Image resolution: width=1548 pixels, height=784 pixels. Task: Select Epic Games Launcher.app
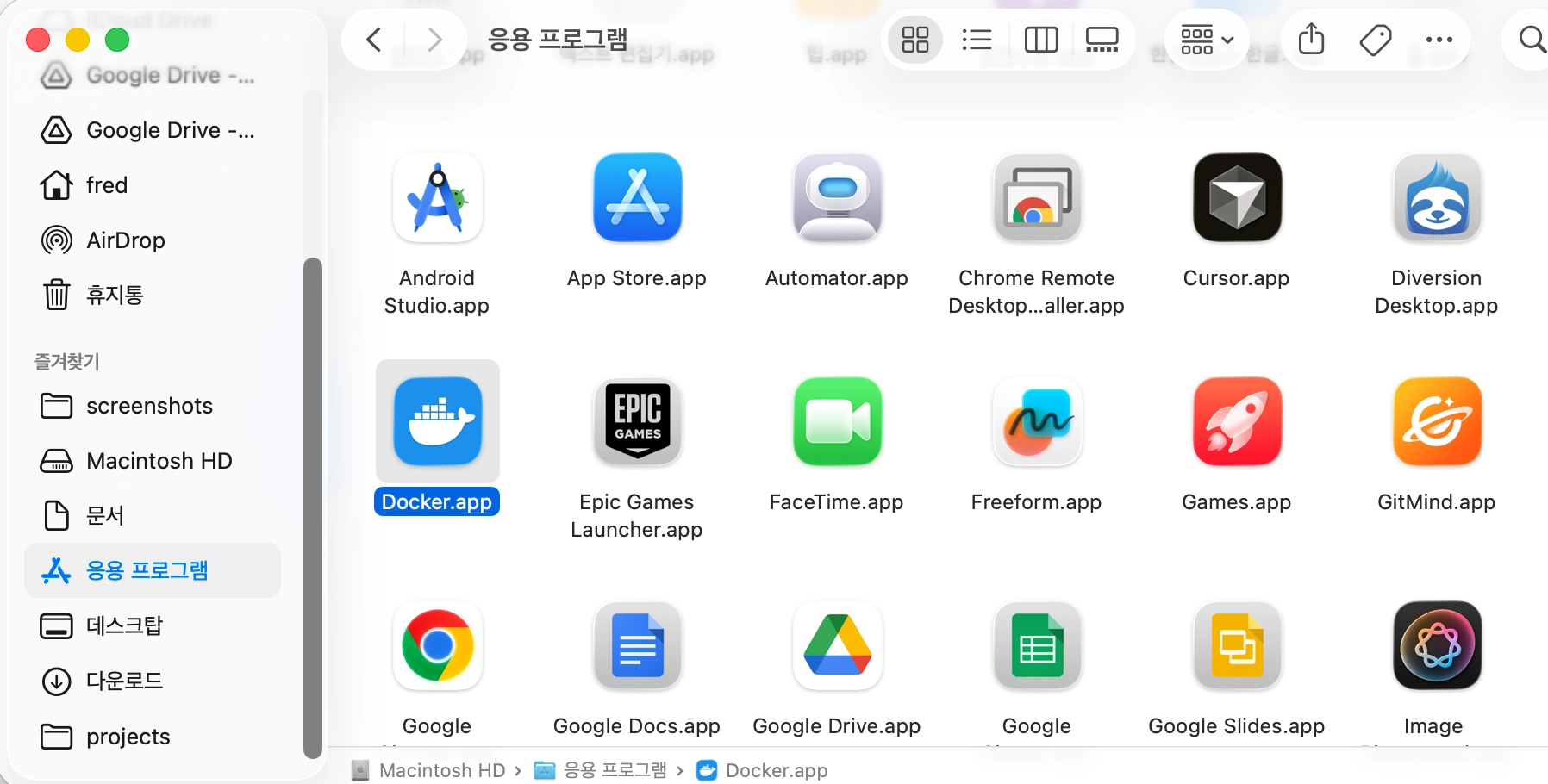(x=637, y=422)
